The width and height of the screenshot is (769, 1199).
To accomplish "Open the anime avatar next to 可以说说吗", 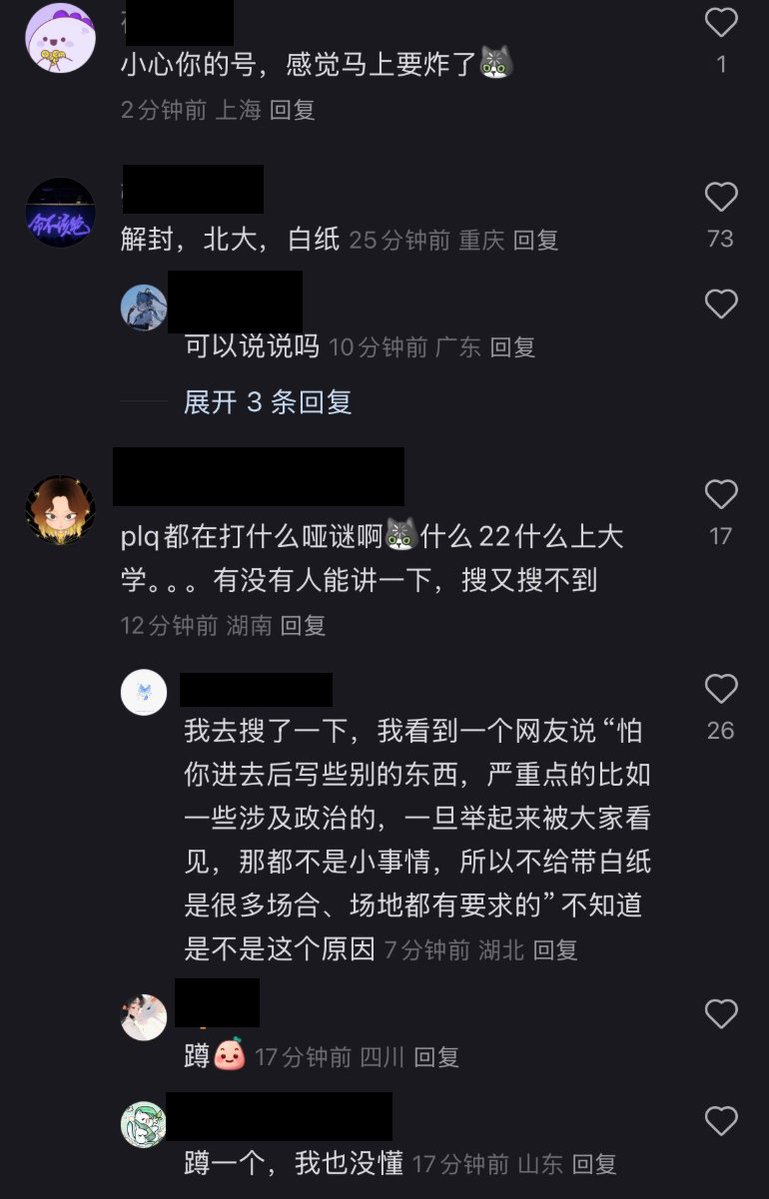I will click(143, 310).
